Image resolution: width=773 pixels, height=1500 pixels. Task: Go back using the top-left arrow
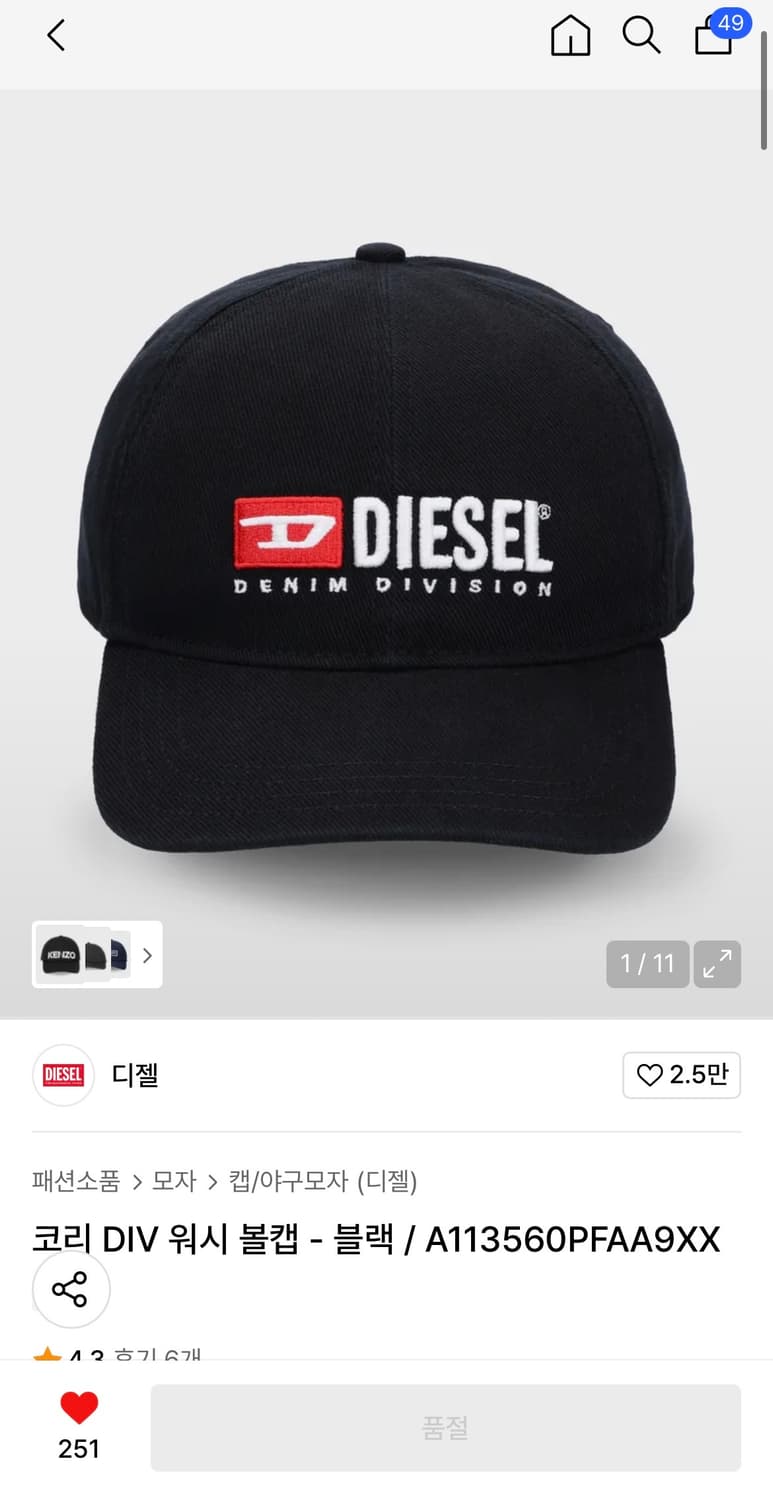[56, 36]
